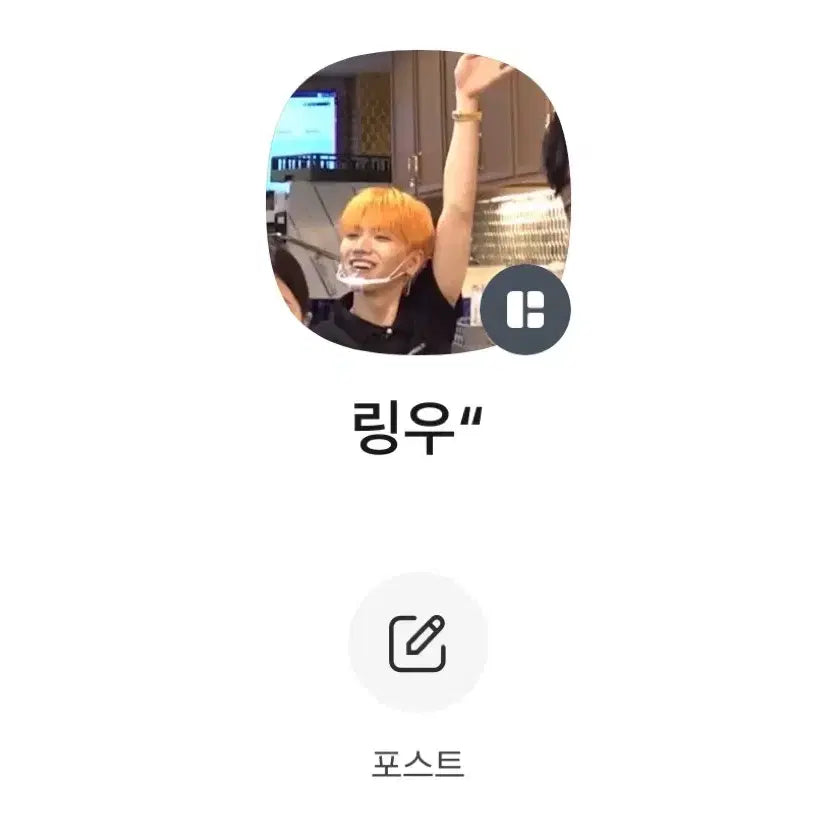Open the 링우 profile picture
This screenshot has width=837, height=837.
coord(400,200)
